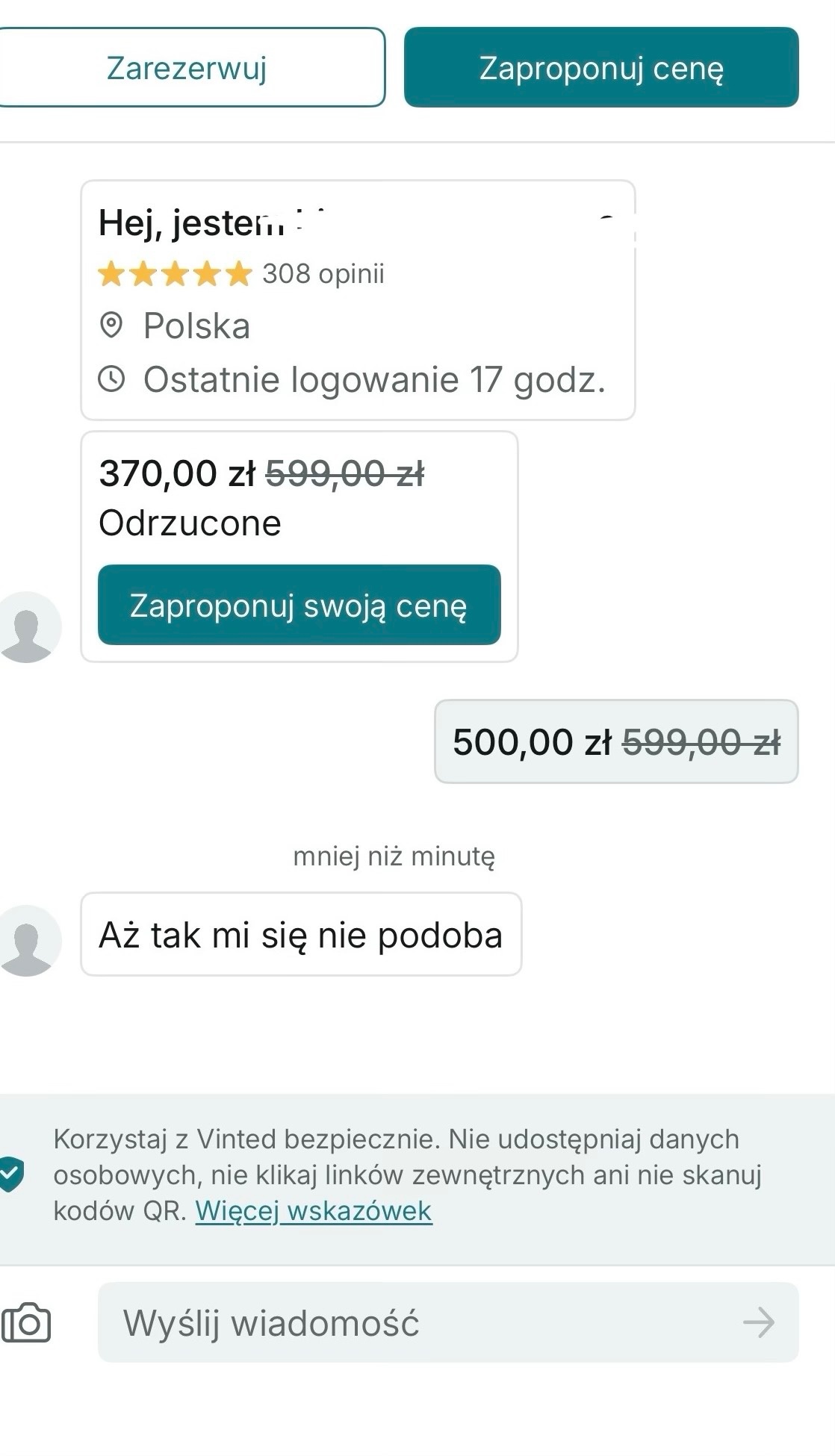This screenshot has width=835, height=1456.
Task: Tap Zaproponuj swoją cenę under rejected offer
Action: coord(299,605)
